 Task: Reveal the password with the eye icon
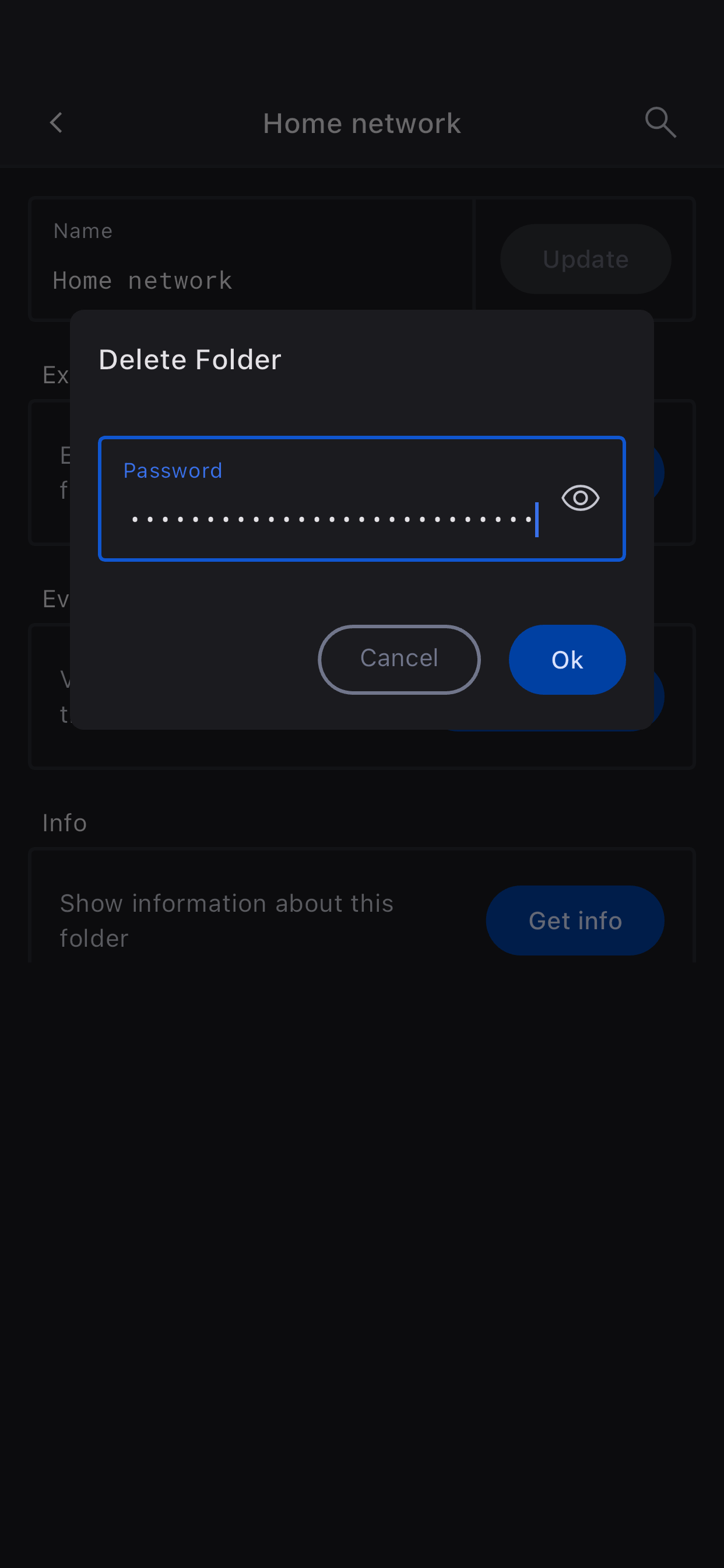click(x=580, y=499)
